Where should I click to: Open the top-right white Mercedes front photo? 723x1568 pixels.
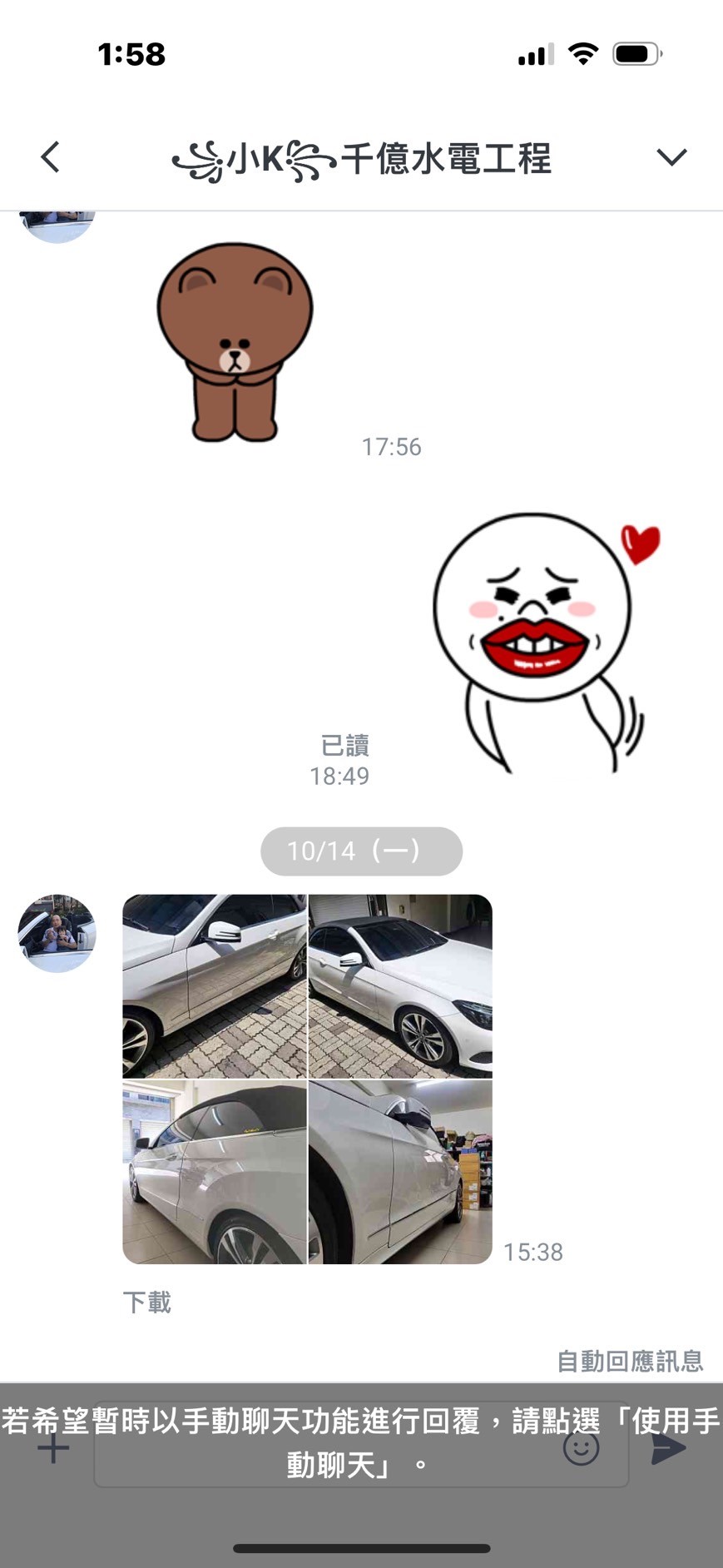(400, 985)
